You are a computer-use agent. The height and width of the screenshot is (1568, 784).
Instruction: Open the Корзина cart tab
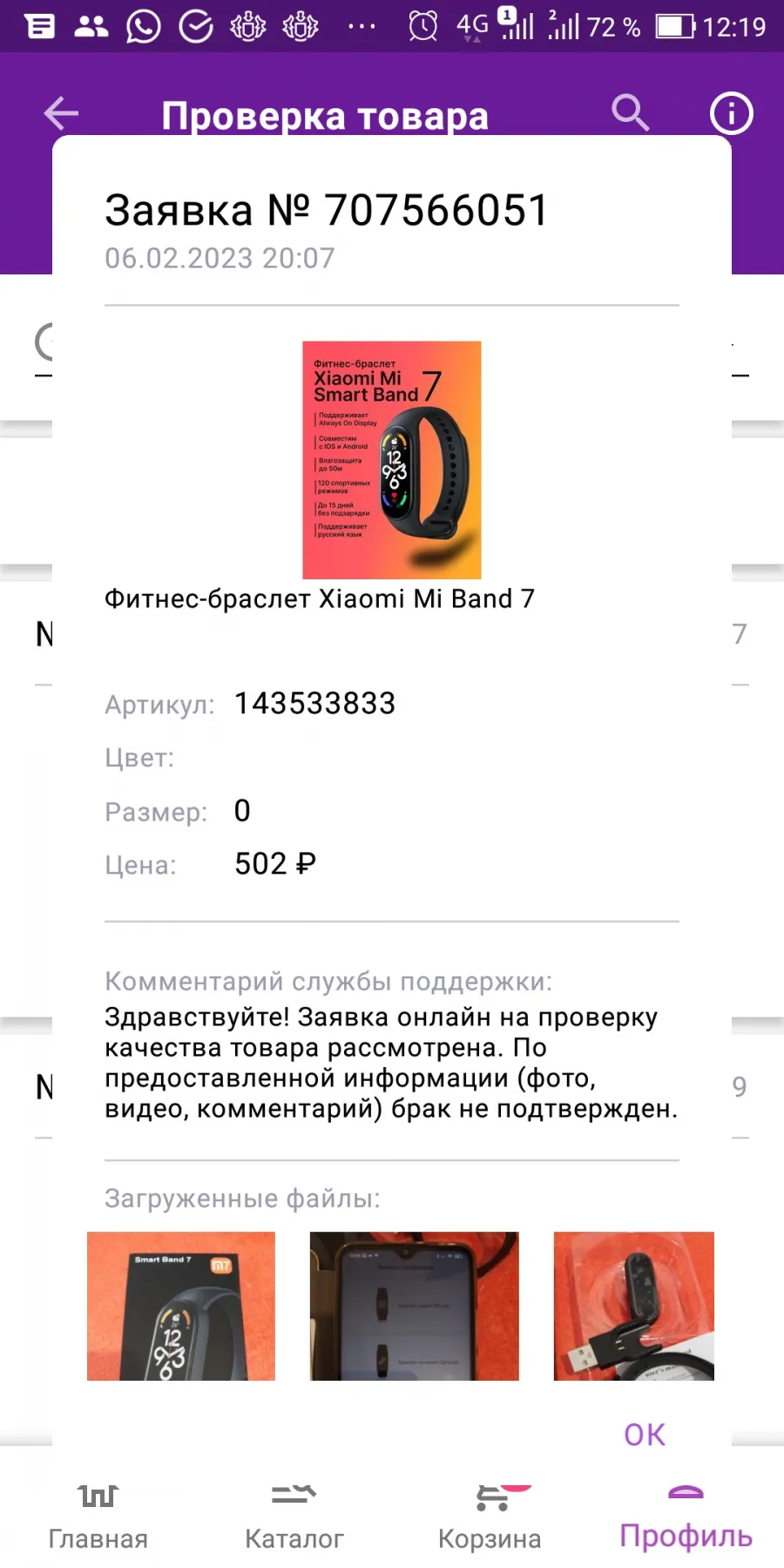(x=490, y=1517)
